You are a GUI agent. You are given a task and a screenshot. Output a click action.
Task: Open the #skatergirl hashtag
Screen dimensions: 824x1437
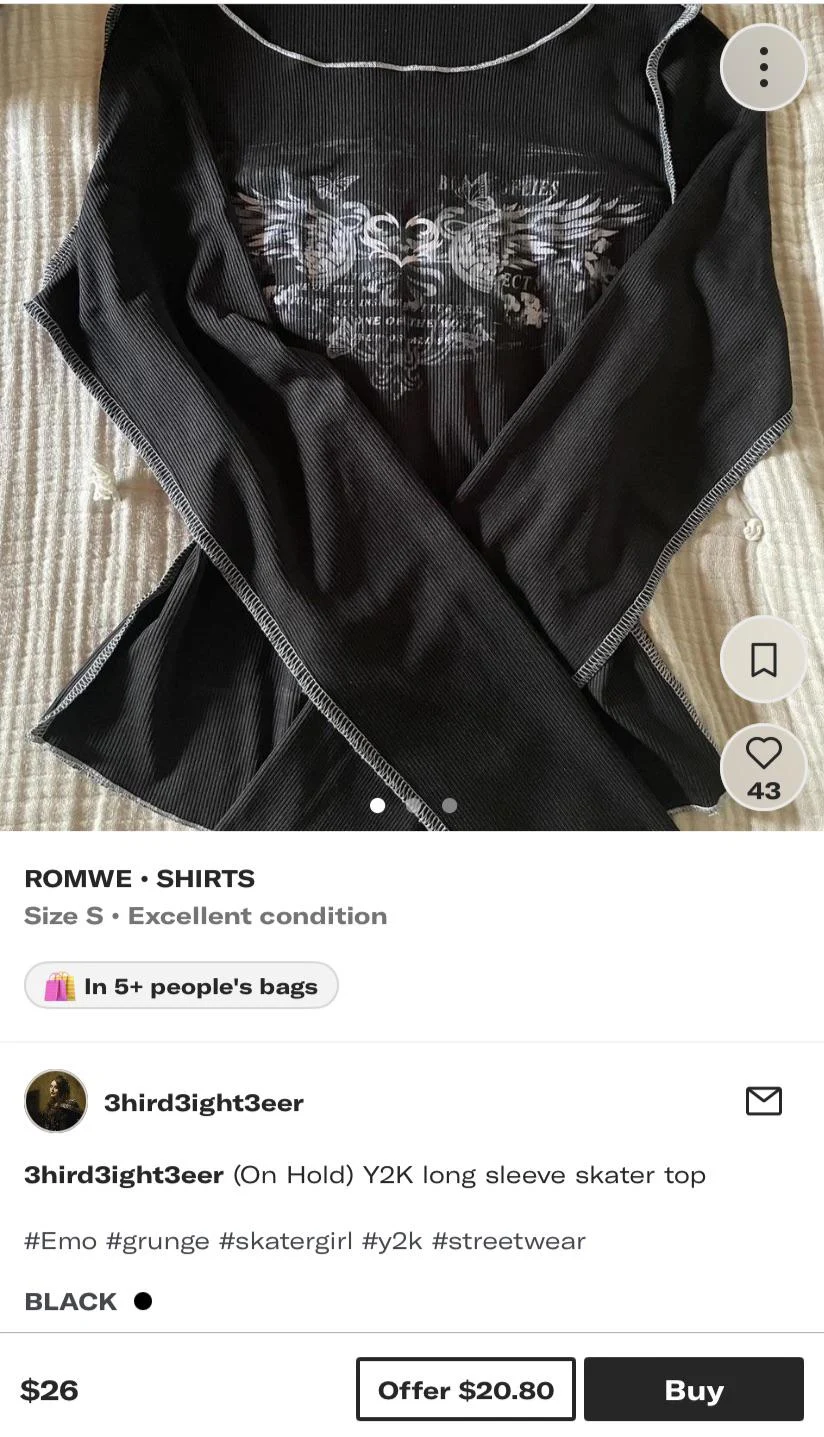(287, 1241)
